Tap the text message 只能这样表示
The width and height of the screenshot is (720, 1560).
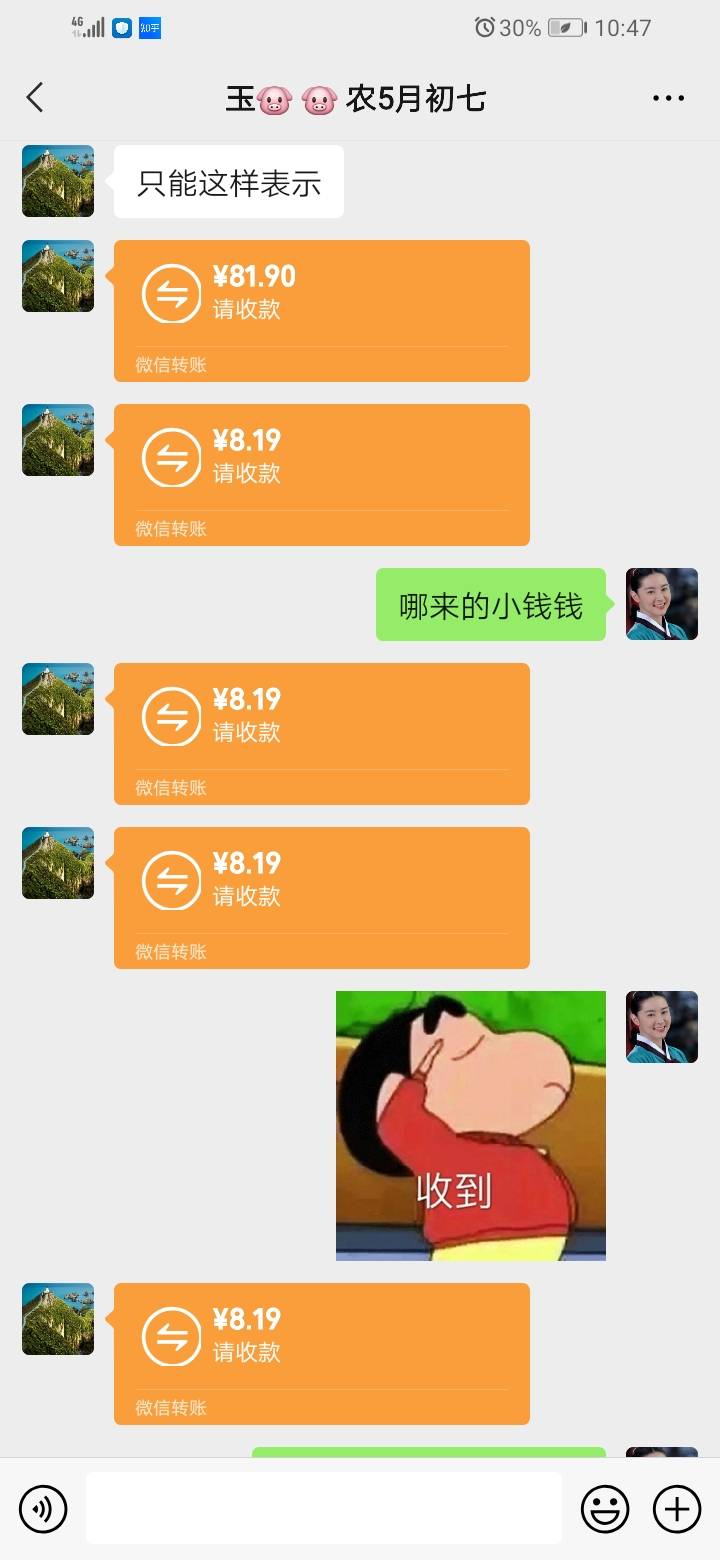click(228, 181)
